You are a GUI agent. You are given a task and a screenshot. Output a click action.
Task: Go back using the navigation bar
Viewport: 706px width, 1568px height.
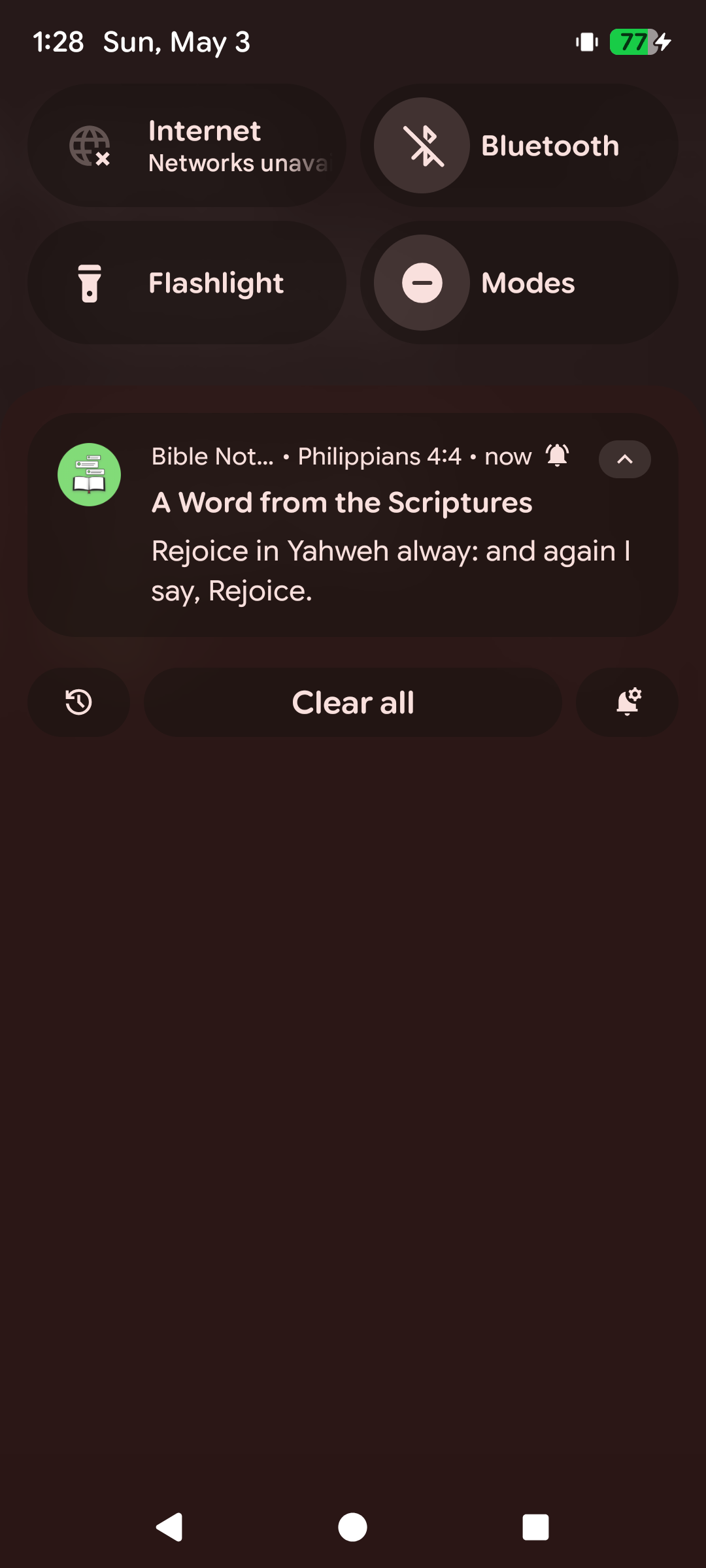(169, 1527)
